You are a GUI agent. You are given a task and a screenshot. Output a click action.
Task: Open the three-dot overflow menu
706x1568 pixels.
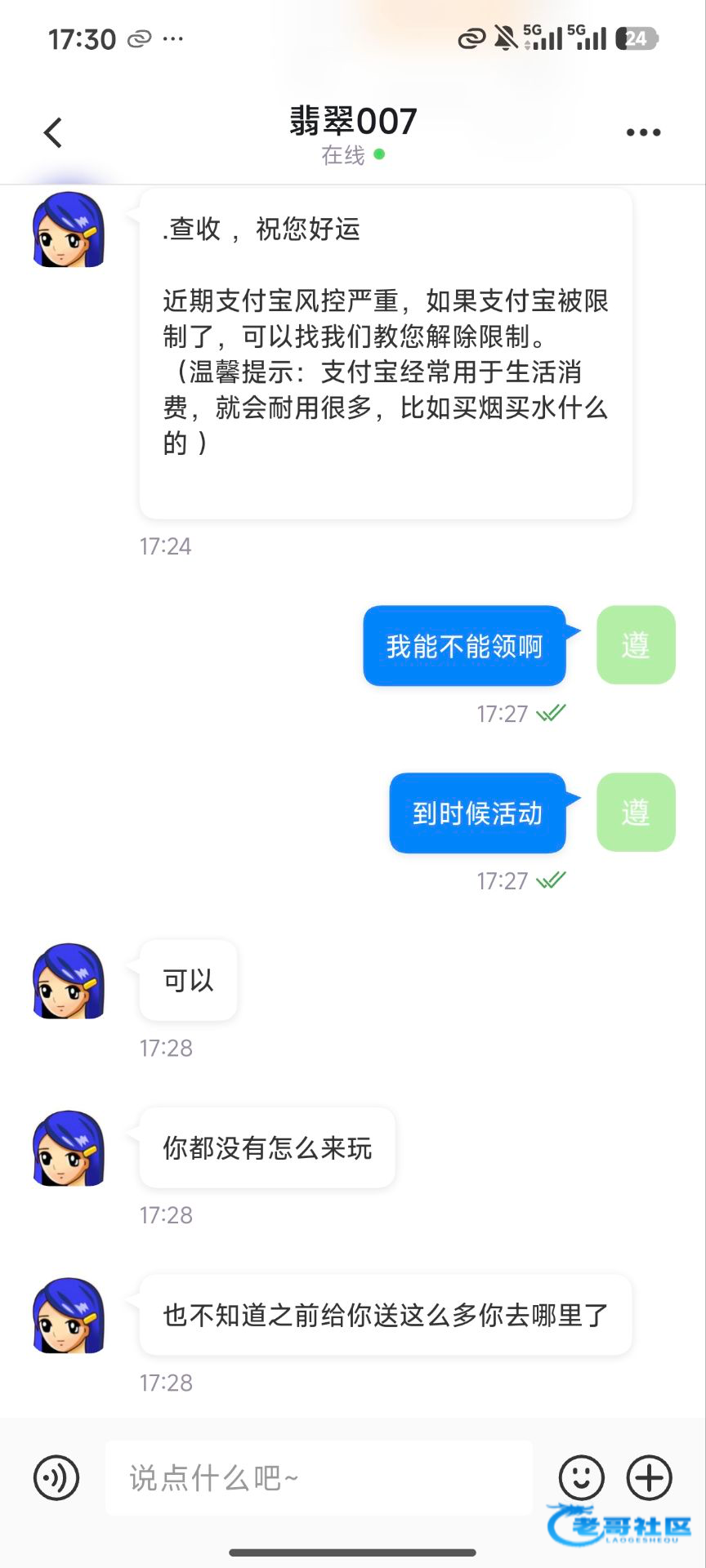643,132
